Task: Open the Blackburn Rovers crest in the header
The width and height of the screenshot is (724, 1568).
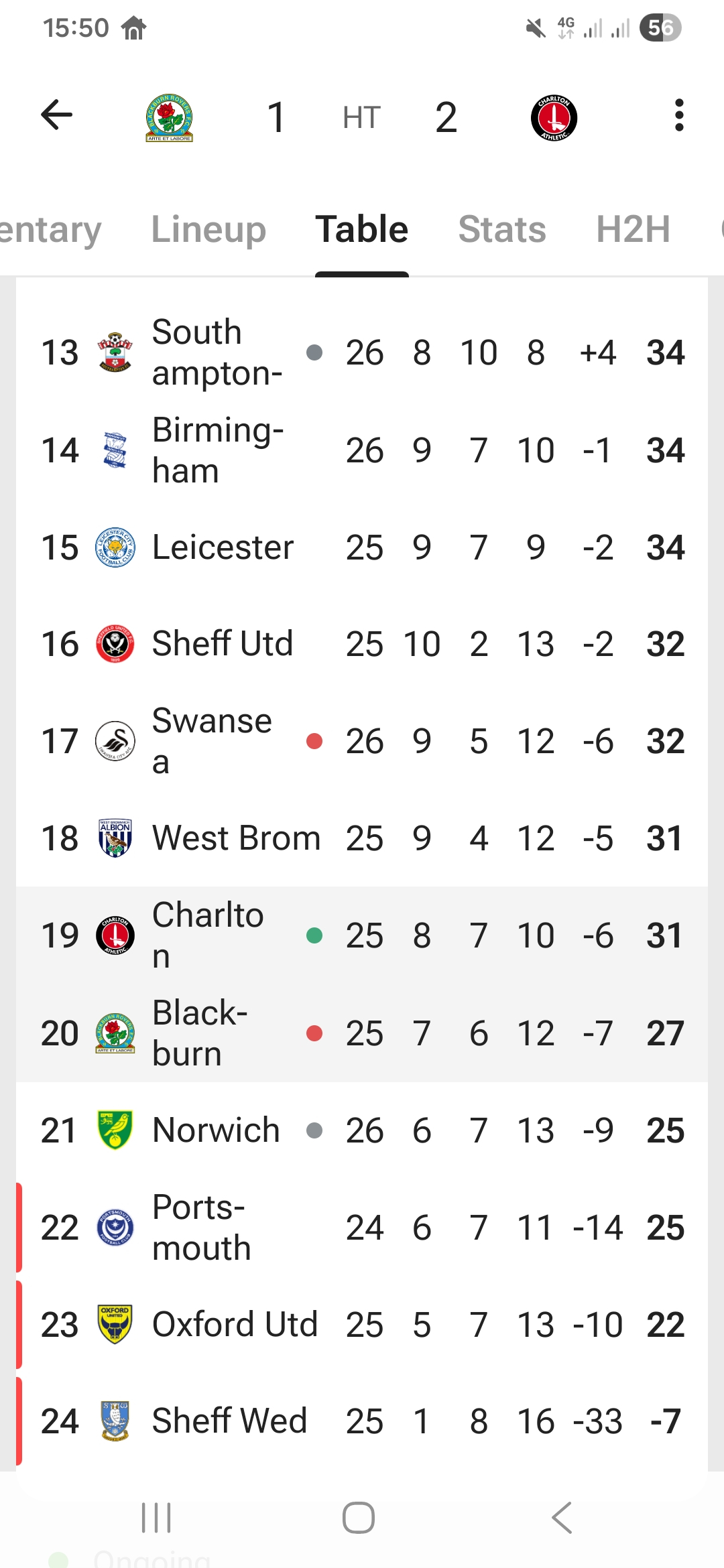Action: point(169,118)
